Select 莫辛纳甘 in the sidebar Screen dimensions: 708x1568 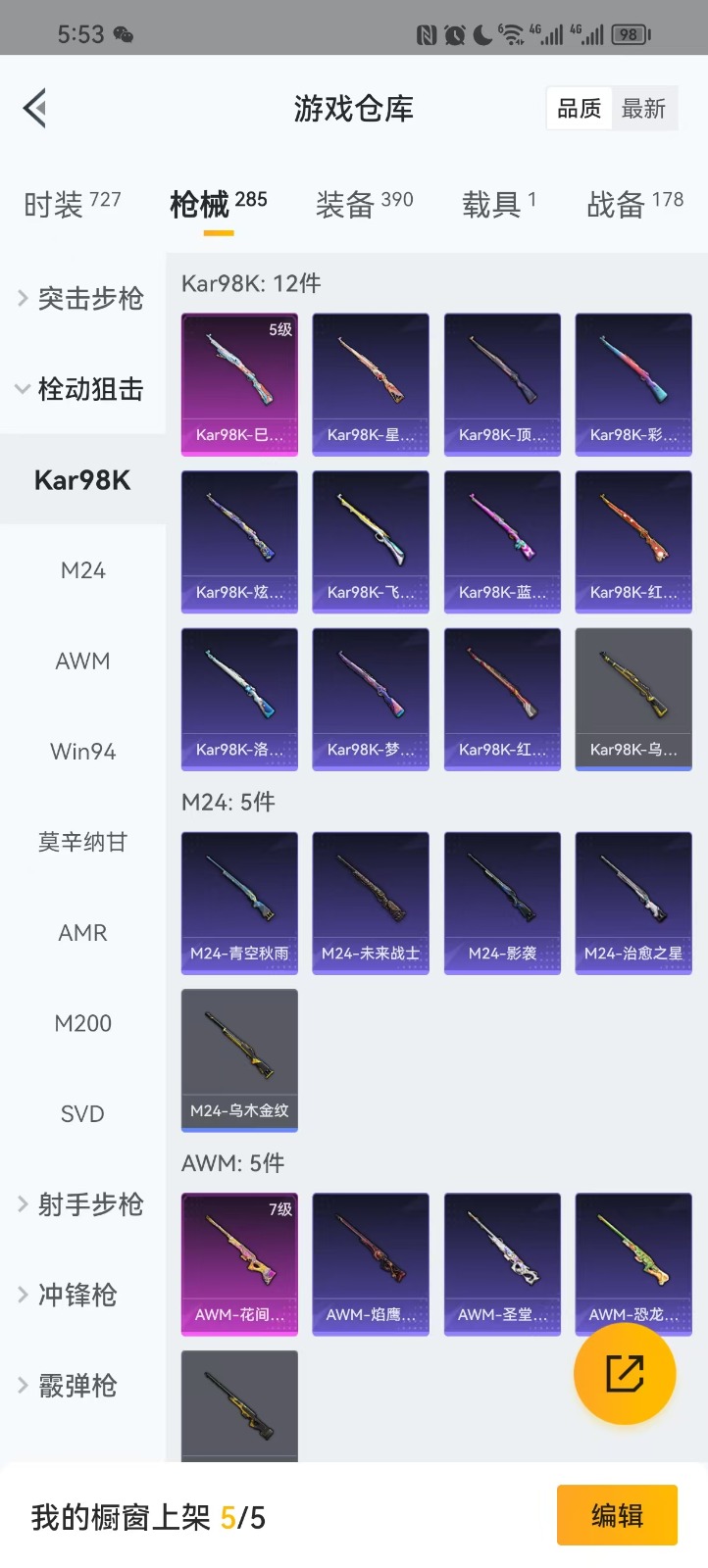[x=82, y=842]
